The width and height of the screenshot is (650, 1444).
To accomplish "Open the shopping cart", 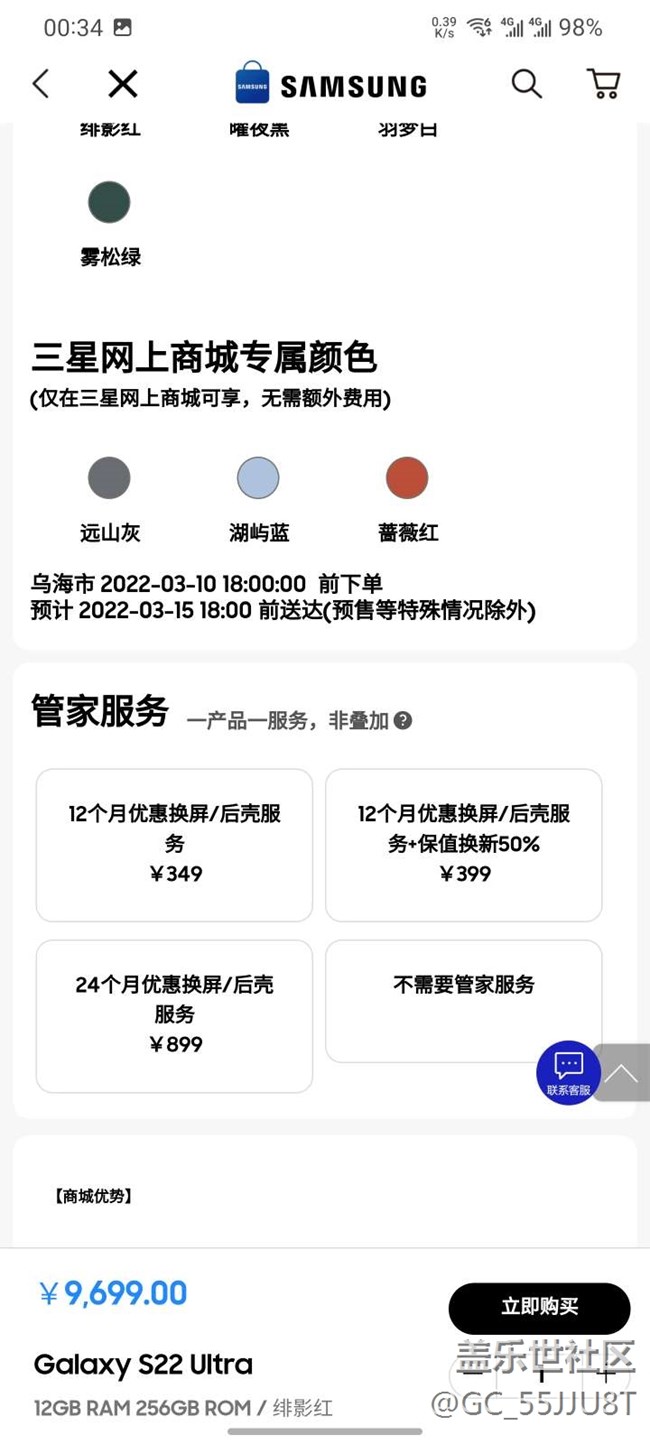I will click(x=603, y=84).
